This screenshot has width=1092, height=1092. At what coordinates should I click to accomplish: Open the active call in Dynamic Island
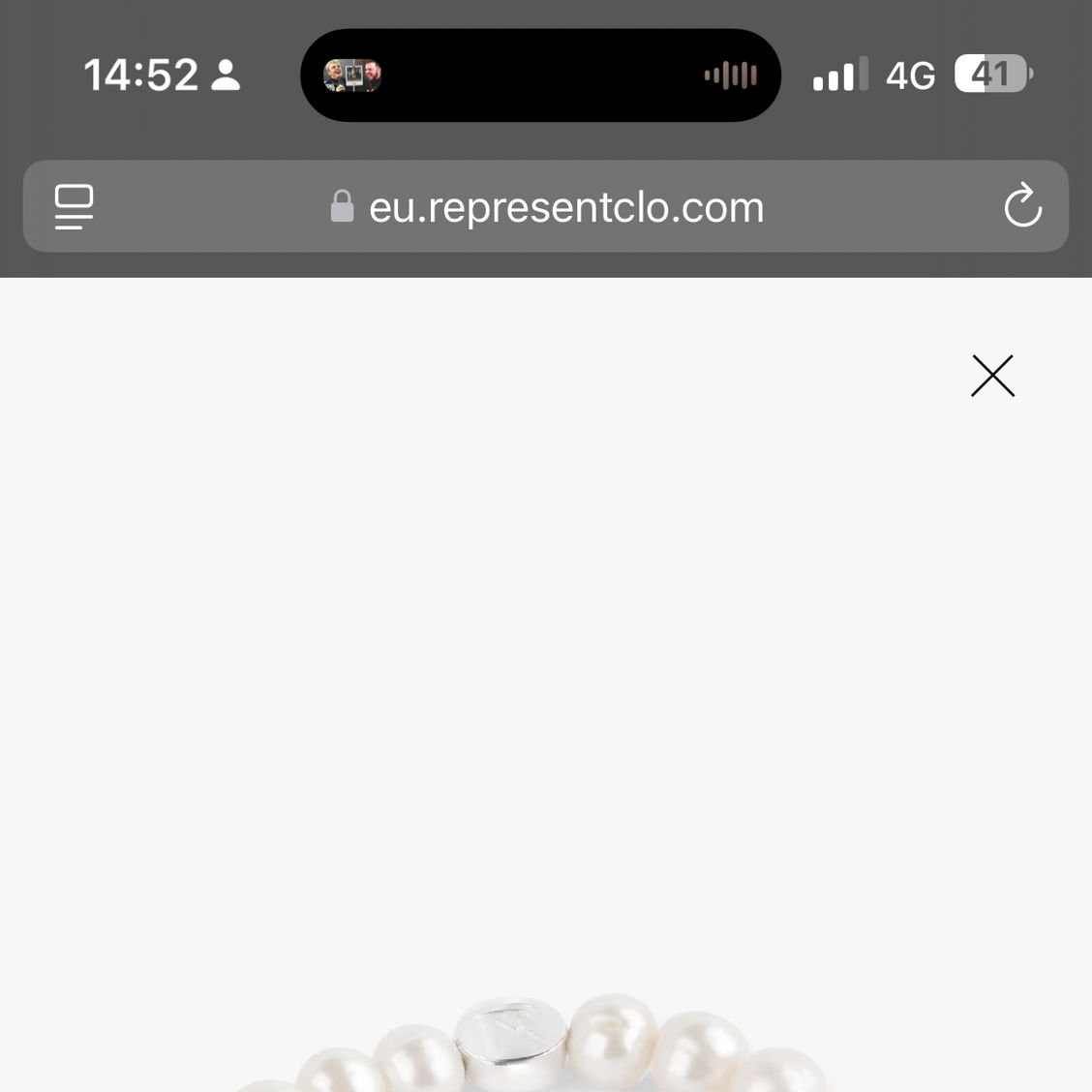point(540,76)
